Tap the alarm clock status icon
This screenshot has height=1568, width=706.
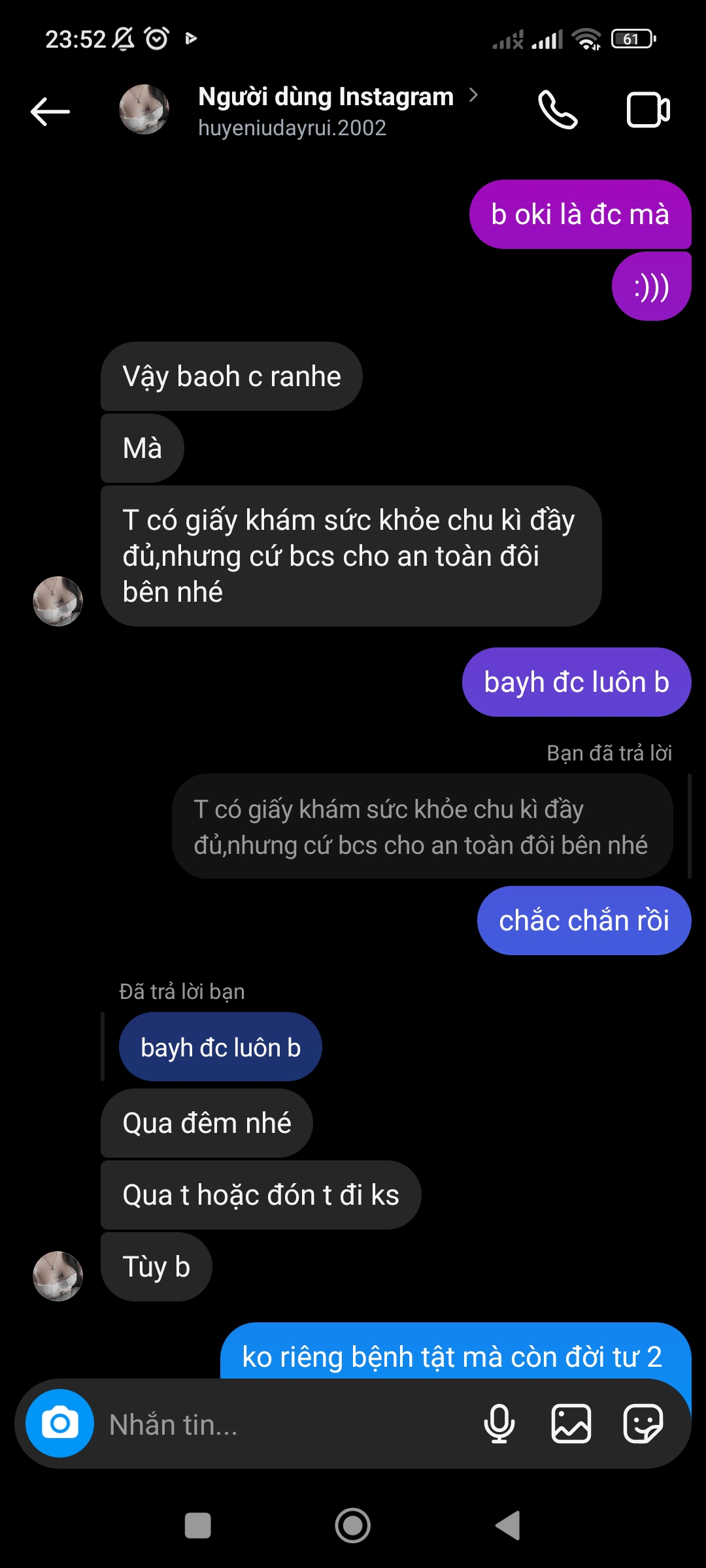pos(155,39)
